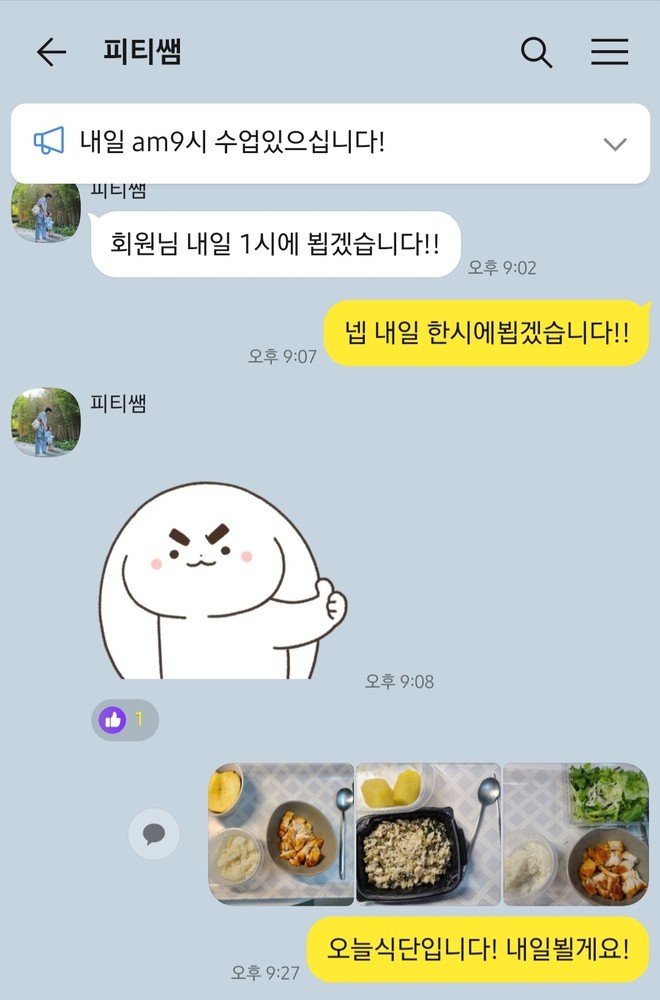The height and width of the screenshot is (1000, 660).
Task: Open the third meal photo with salad
Action: pyautogui.click(x=575, y=834)
